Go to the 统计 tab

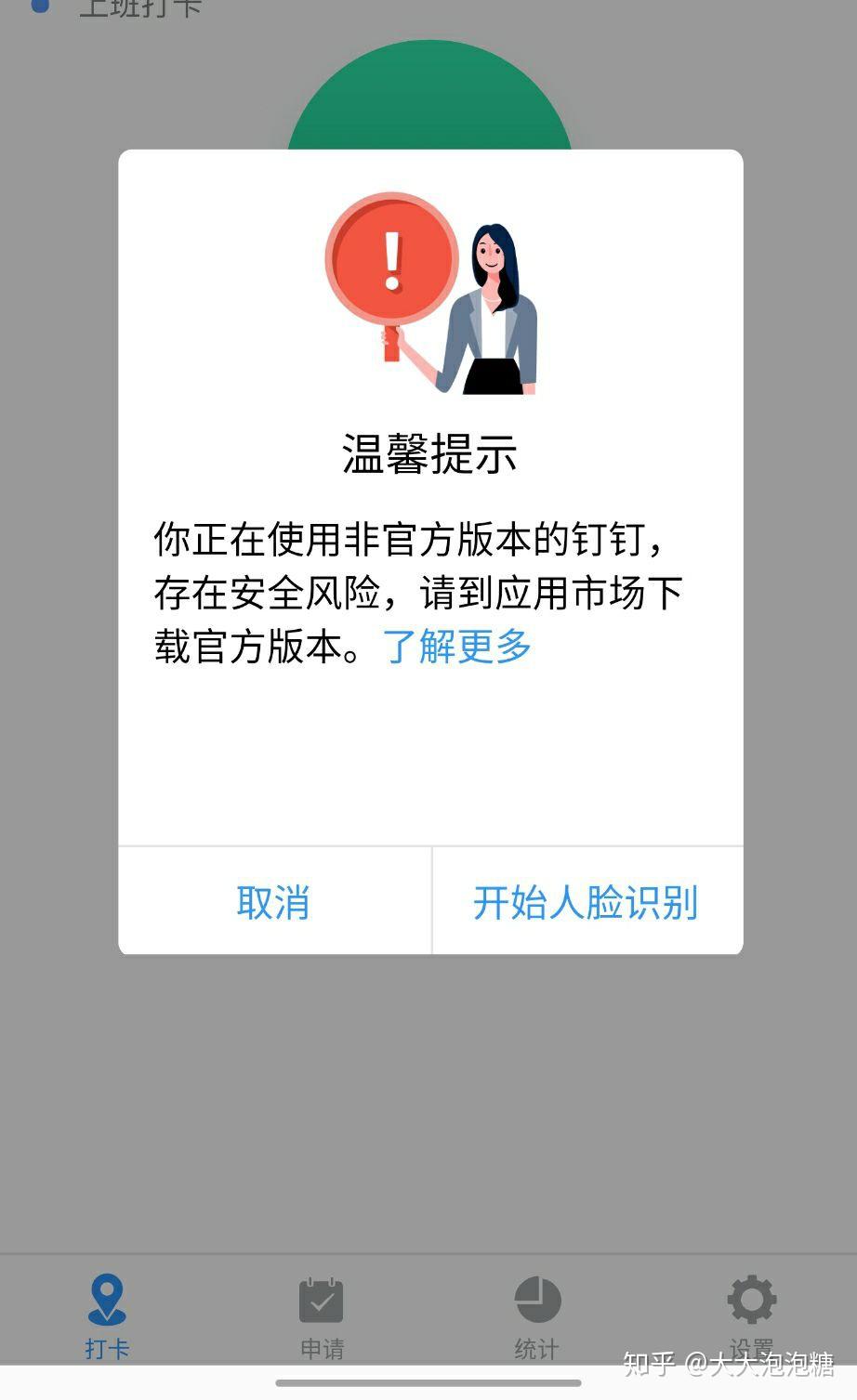coord(537,1315)
